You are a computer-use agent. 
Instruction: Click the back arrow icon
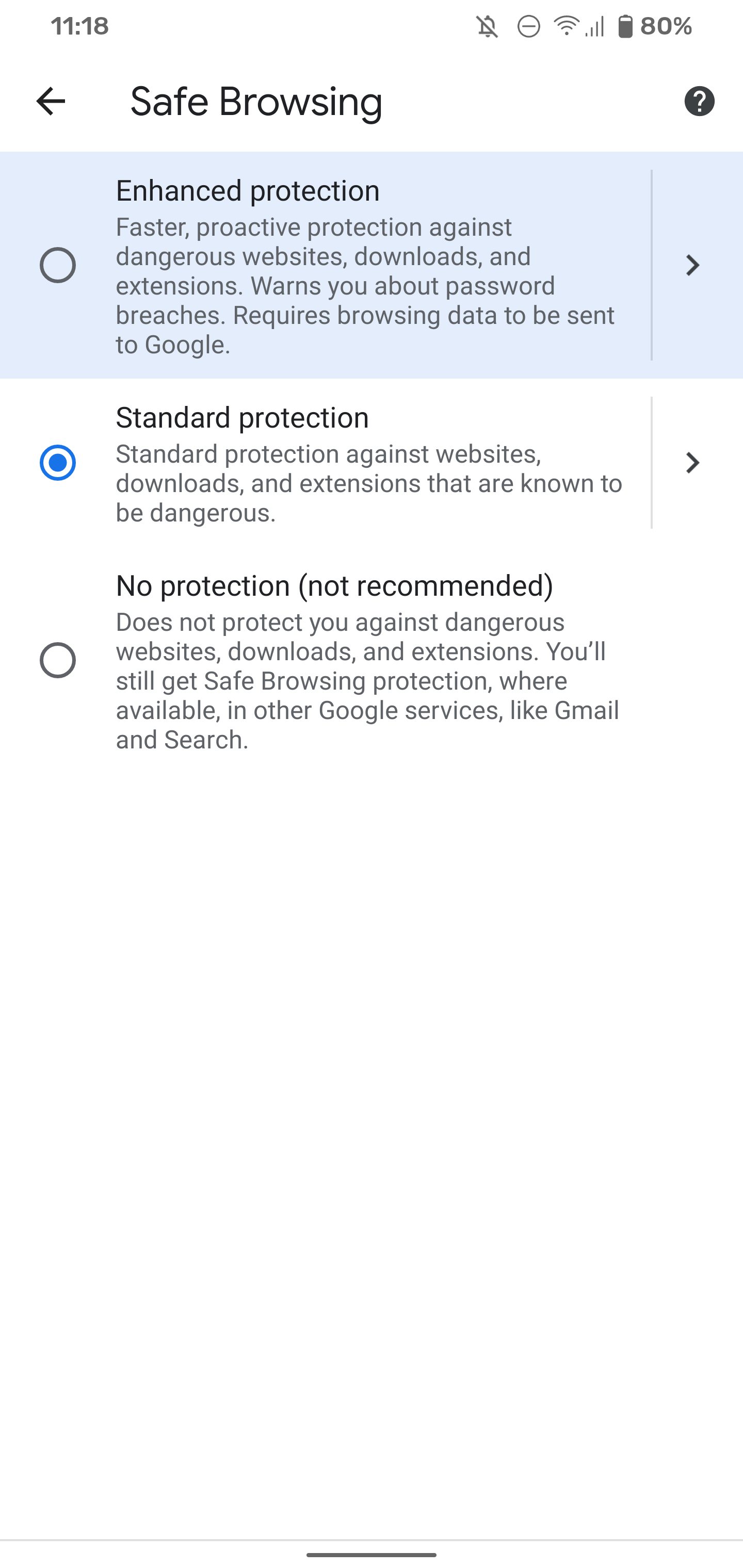50,101
